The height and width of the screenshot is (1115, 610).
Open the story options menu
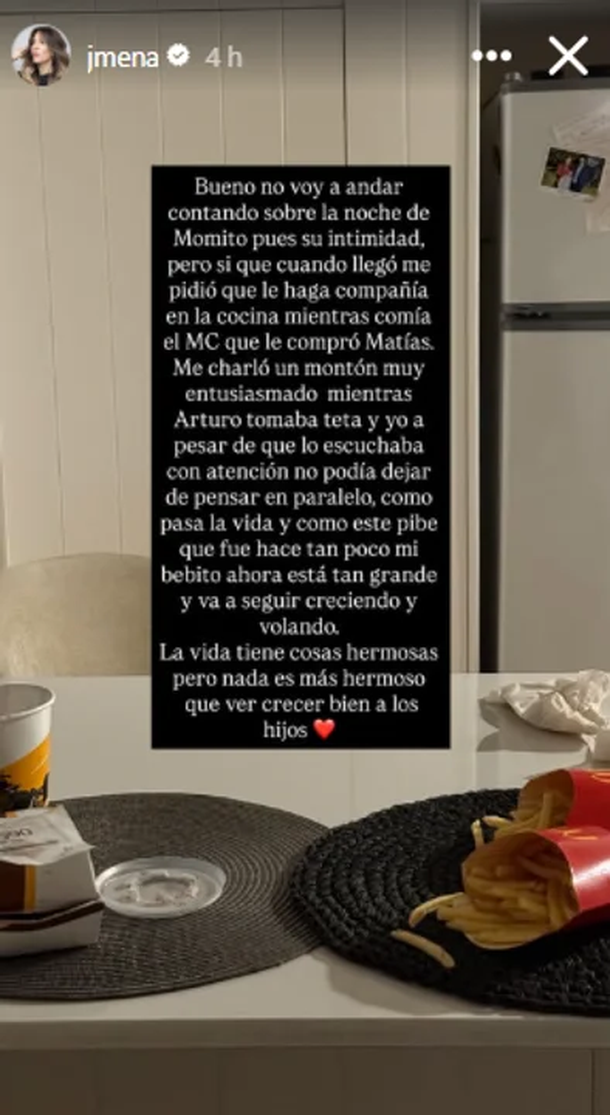pos(491,56)
